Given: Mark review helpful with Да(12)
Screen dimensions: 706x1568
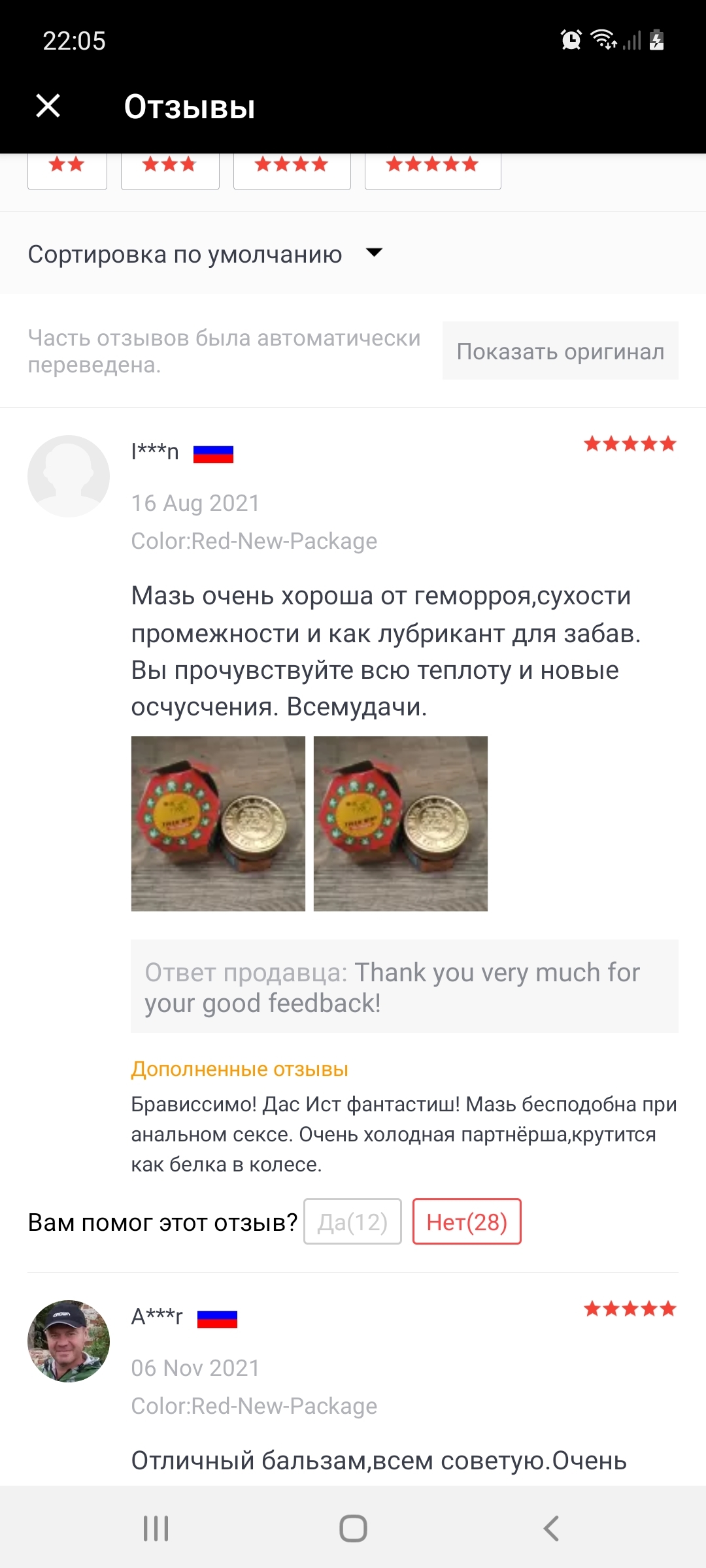Looking at the screenshot, I should click(352, 1221).
